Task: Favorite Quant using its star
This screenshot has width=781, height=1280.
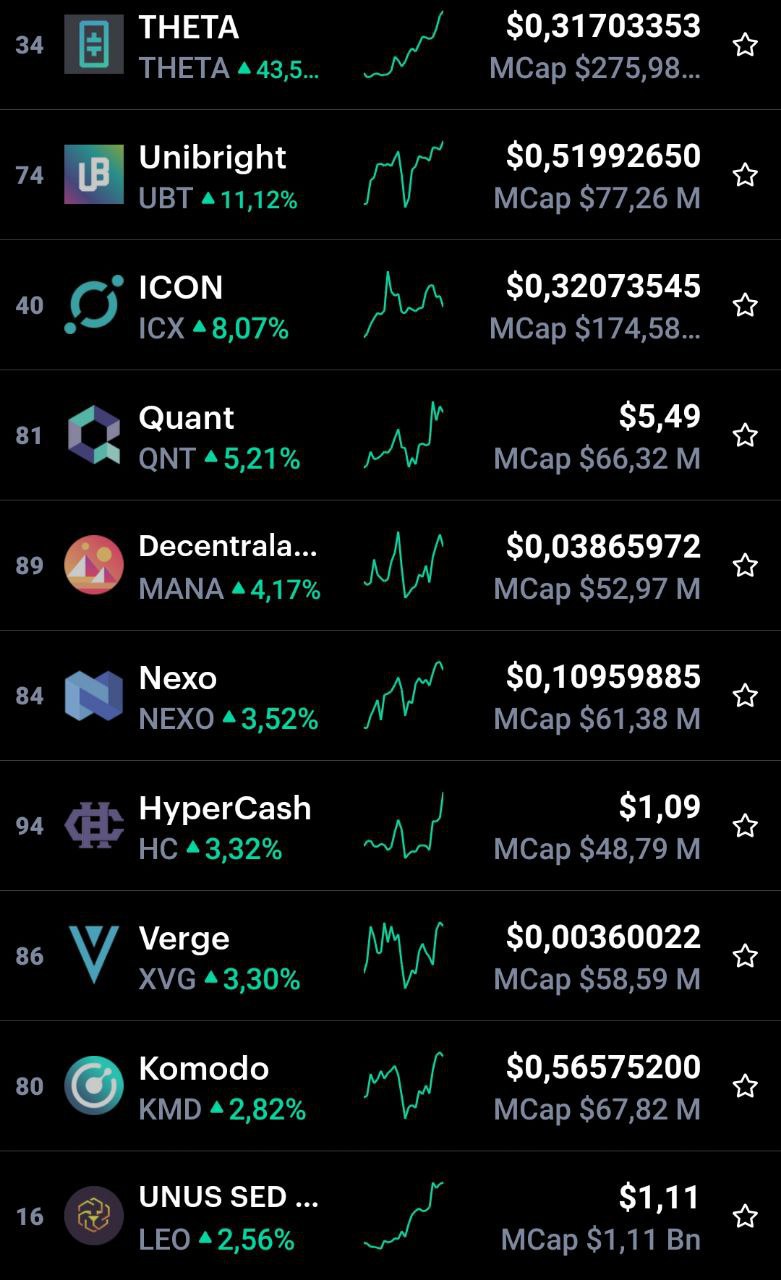Action: coord(745,435)
